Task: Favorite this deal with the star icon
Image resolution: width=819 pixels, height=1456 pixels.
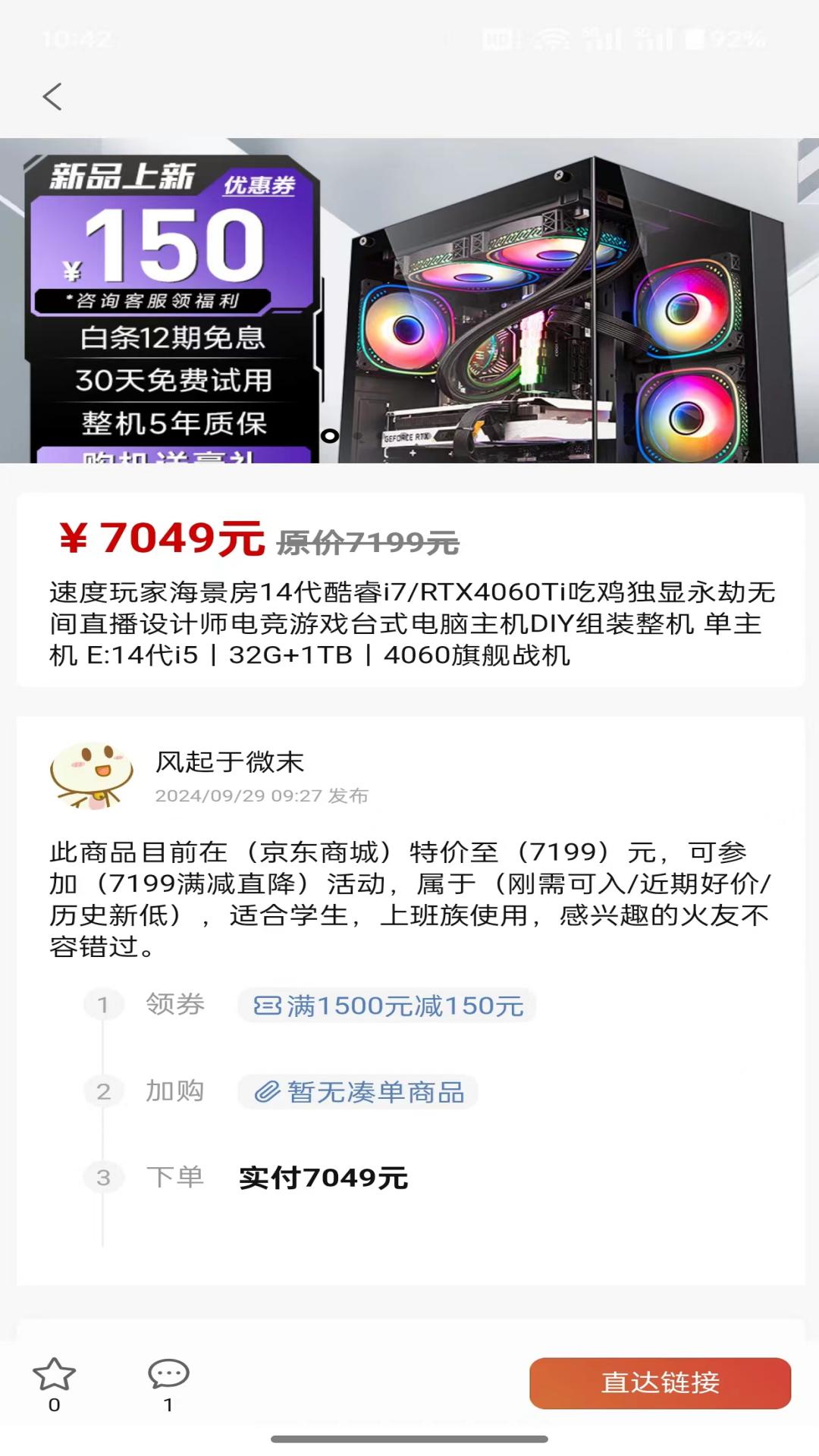Action: [54, 1376]
